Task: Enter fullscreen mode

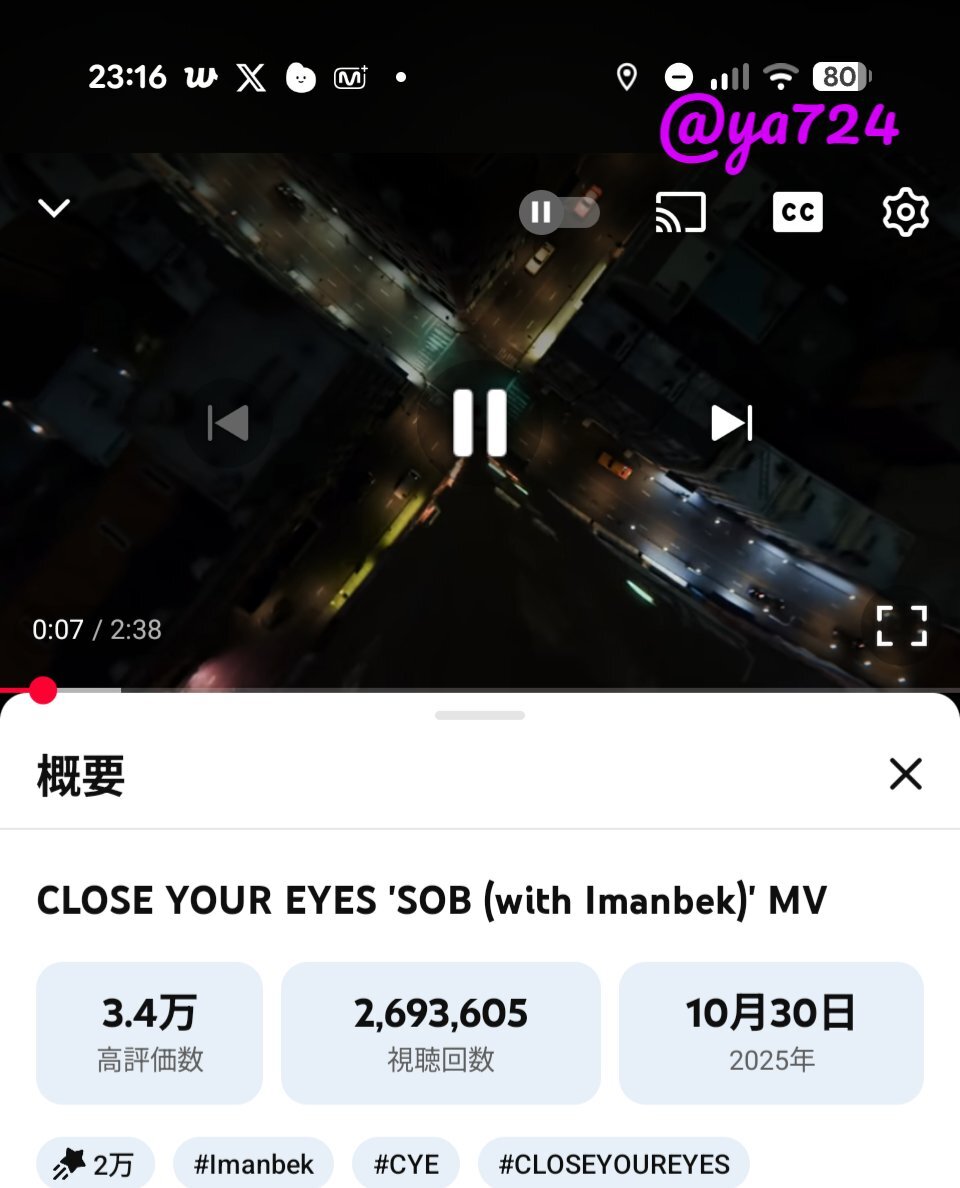Action: click(x=902, y=626)
